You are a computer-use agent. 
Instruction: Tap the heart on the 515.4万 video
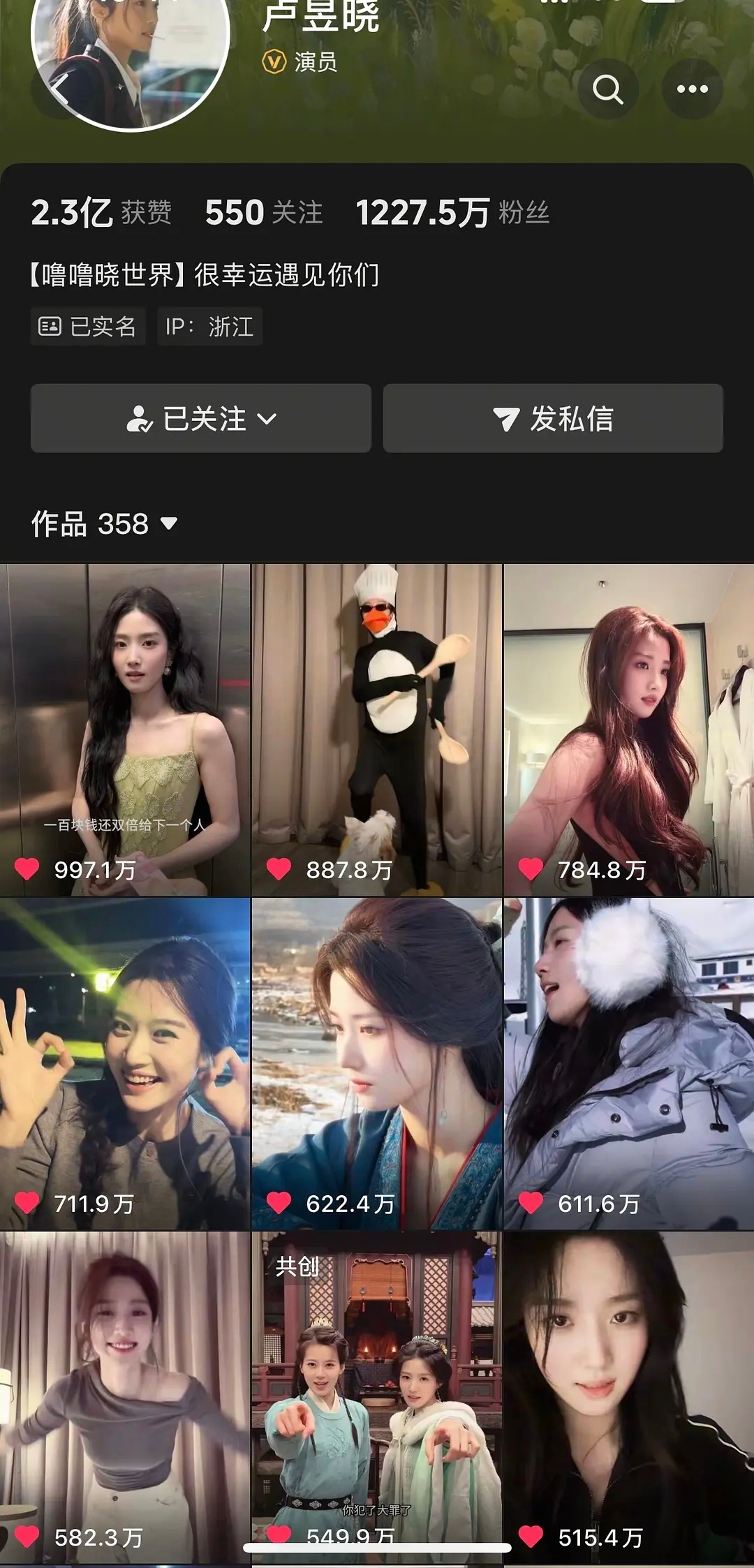click(x=531, y=1536)
